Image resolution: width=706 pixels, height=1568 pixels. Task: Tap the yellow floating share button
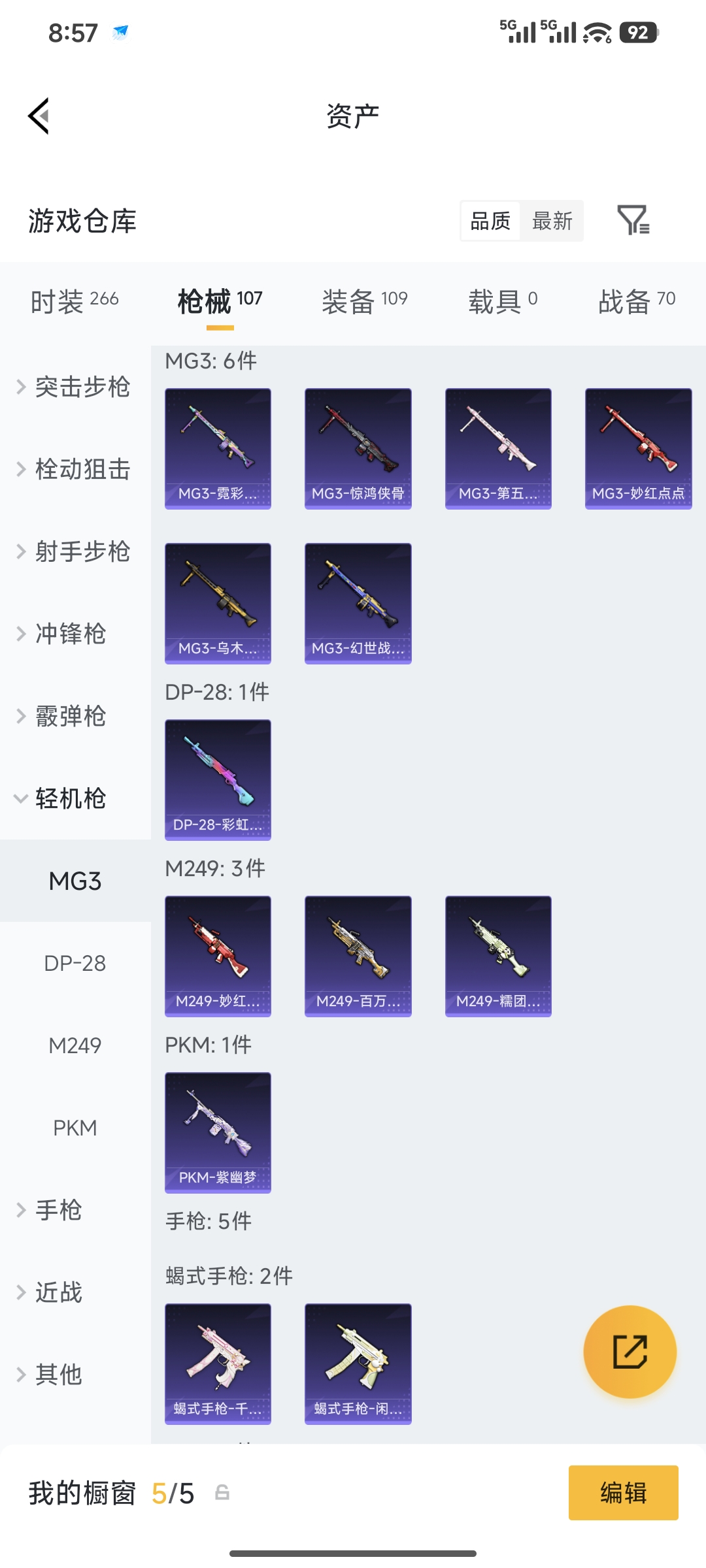[630, 1352]
